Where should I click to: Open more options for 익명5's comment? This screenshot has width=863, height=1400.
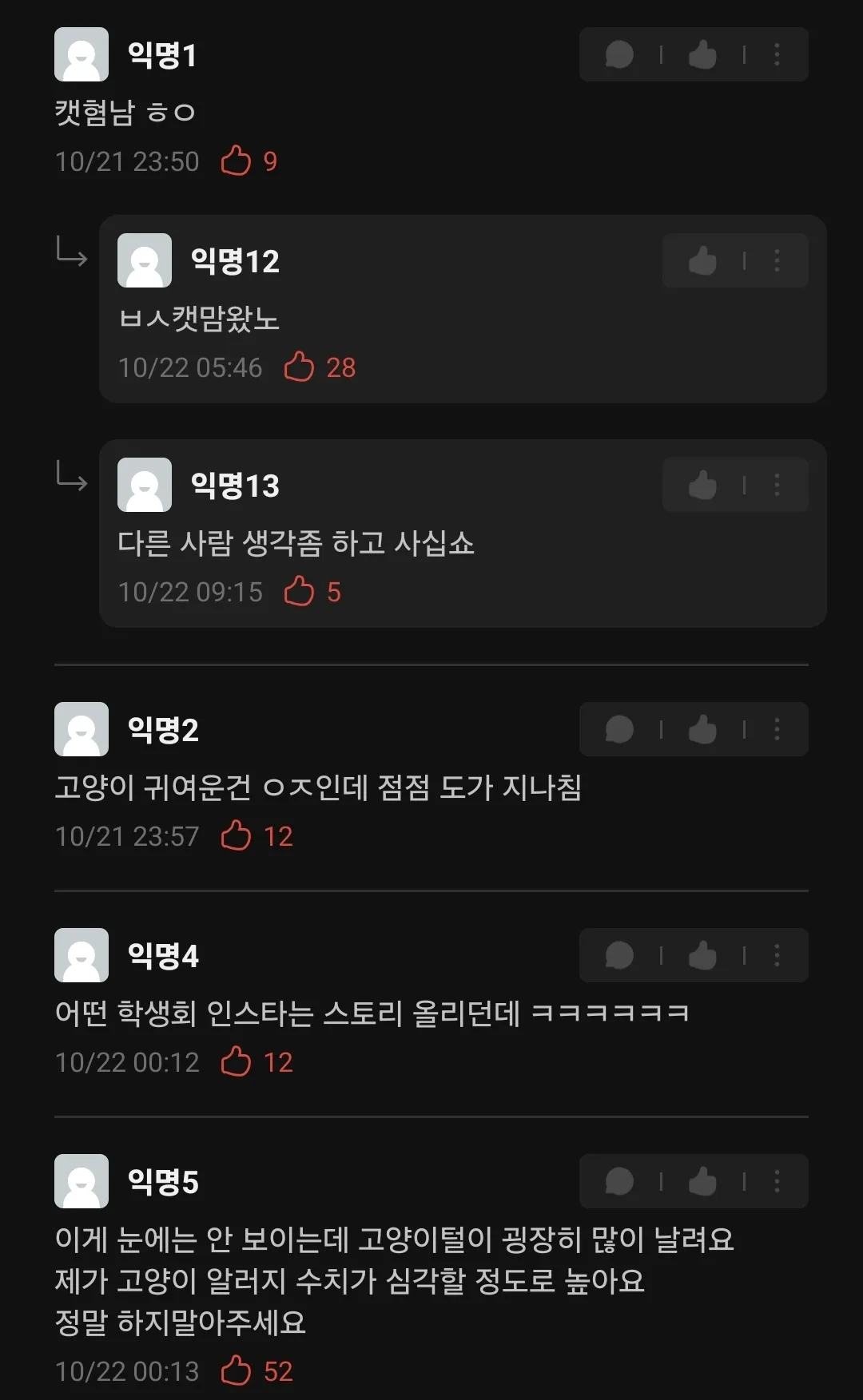tap(777, 1181)
